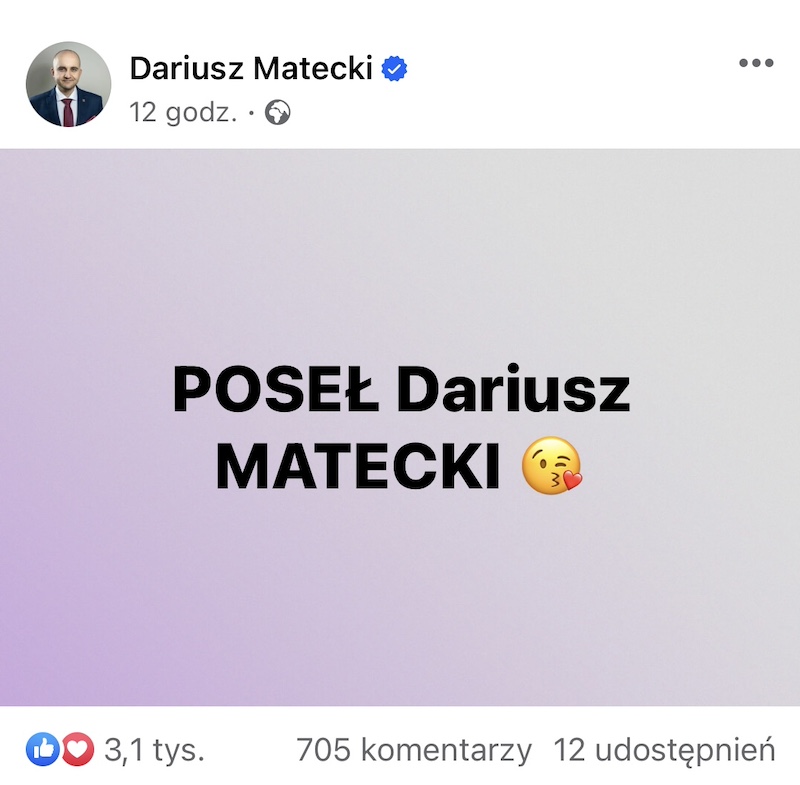Open the 12 godz. post timestamp
The width and height of the screenshot is (800, 785).
point(183,113)
